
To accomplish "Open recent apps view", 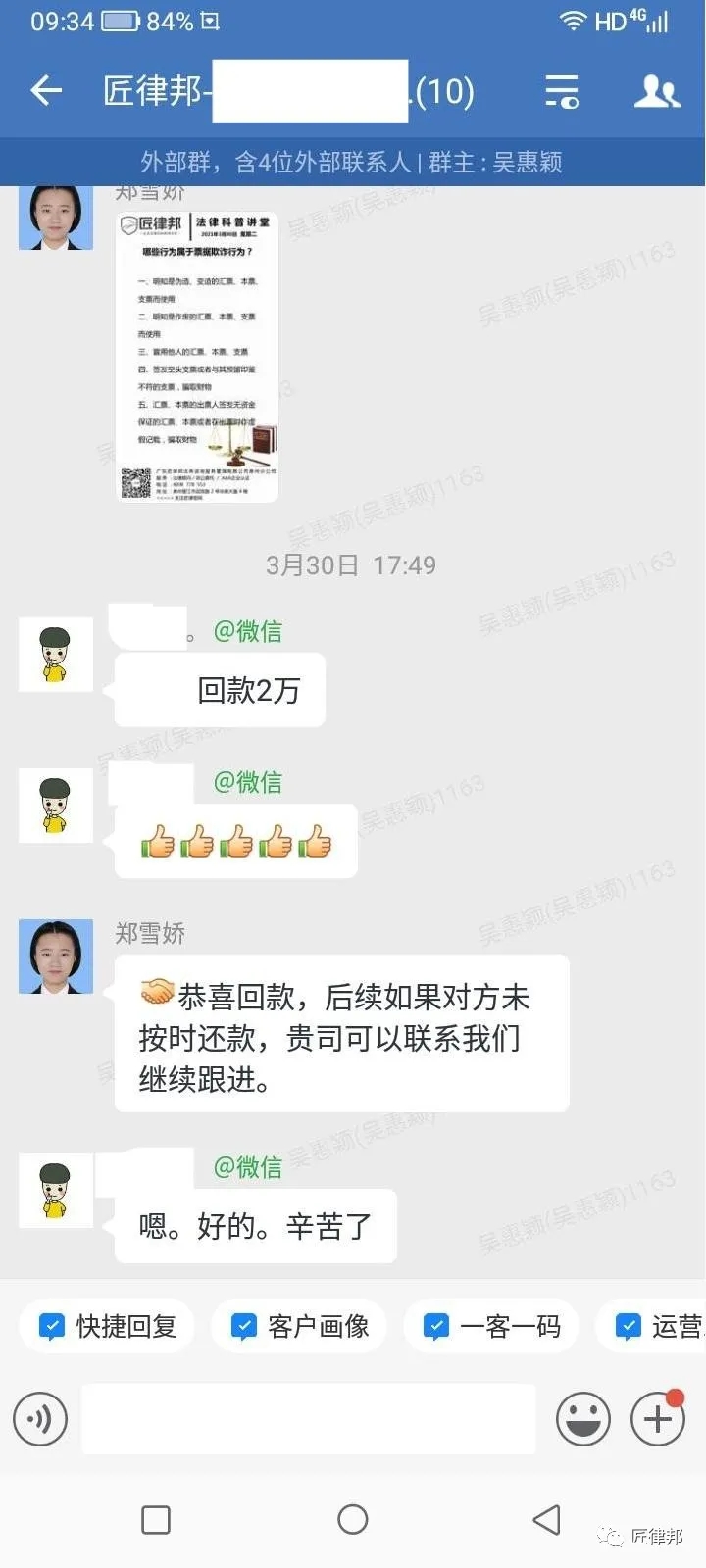I will click(156, 1519).
